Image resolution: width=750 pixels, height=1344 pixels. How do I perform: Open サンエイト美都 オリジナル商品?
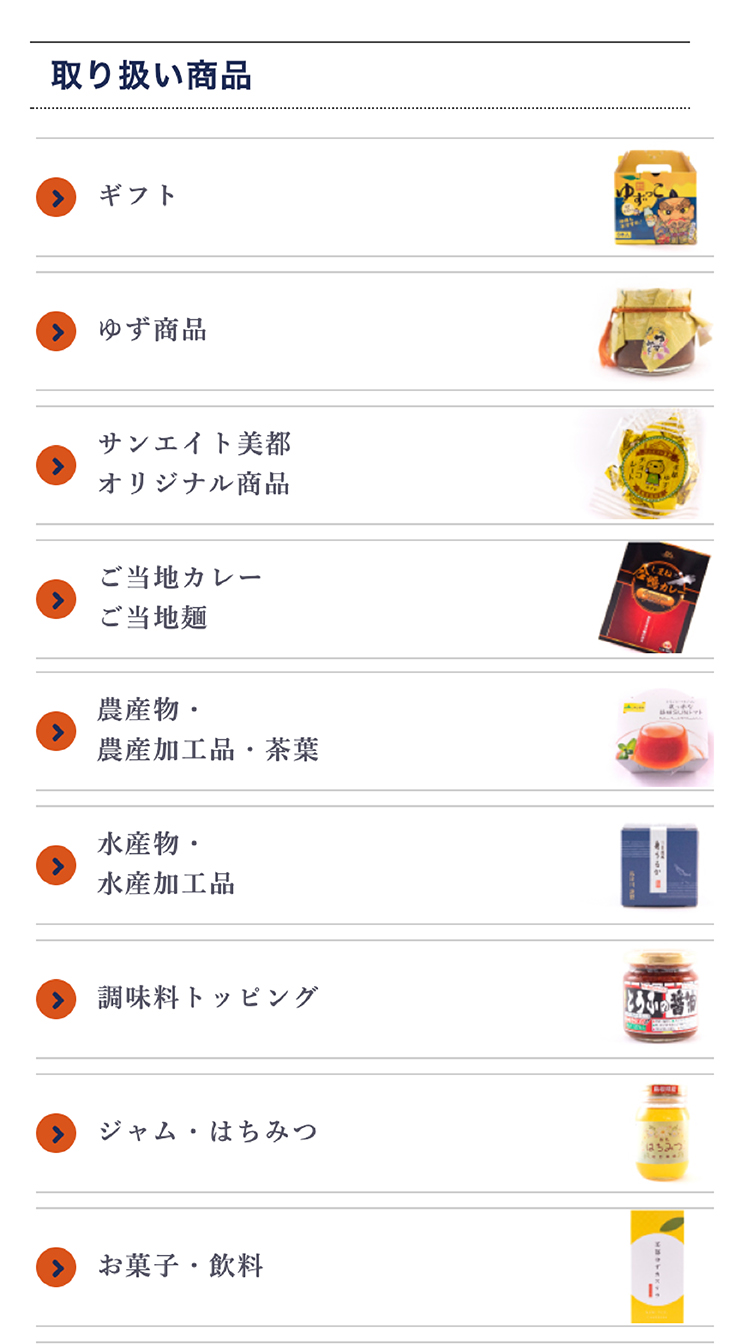194,464
